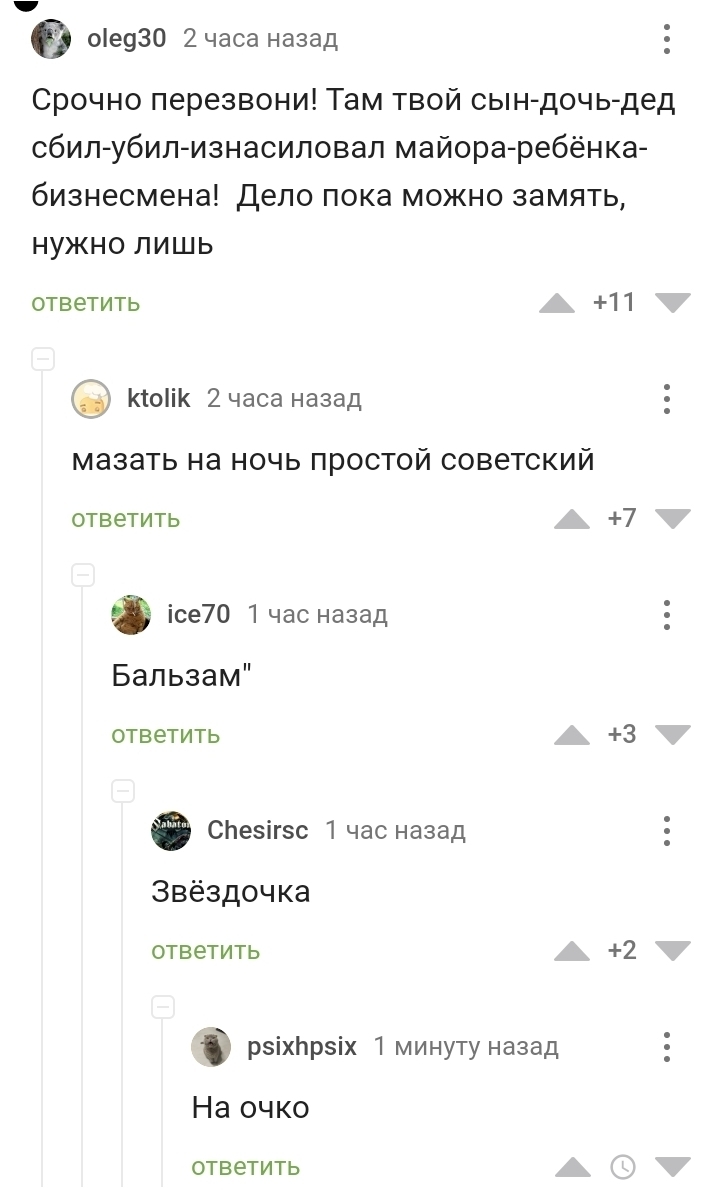Reply to oleg30's comment
The height and width of the screenshot is (1200, 720).
coord(86,302)
